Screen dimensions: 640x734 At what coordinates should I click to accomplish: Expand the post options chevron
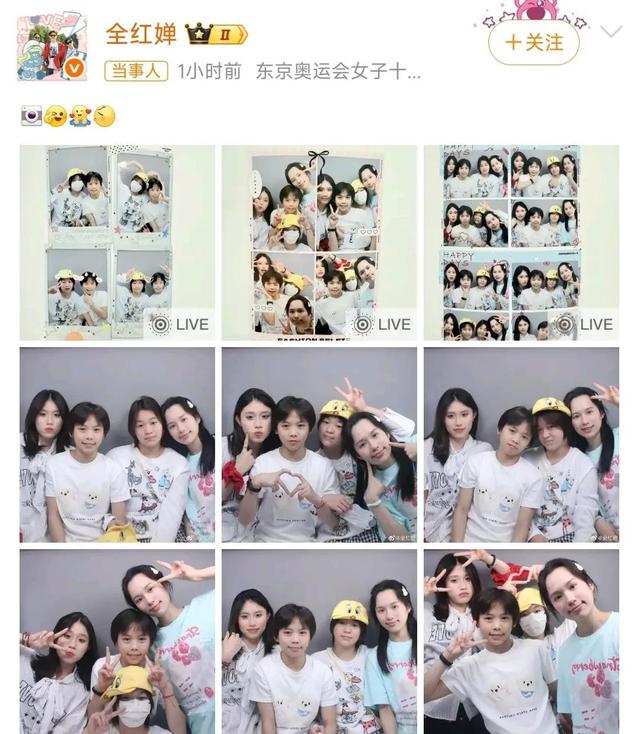611,35
